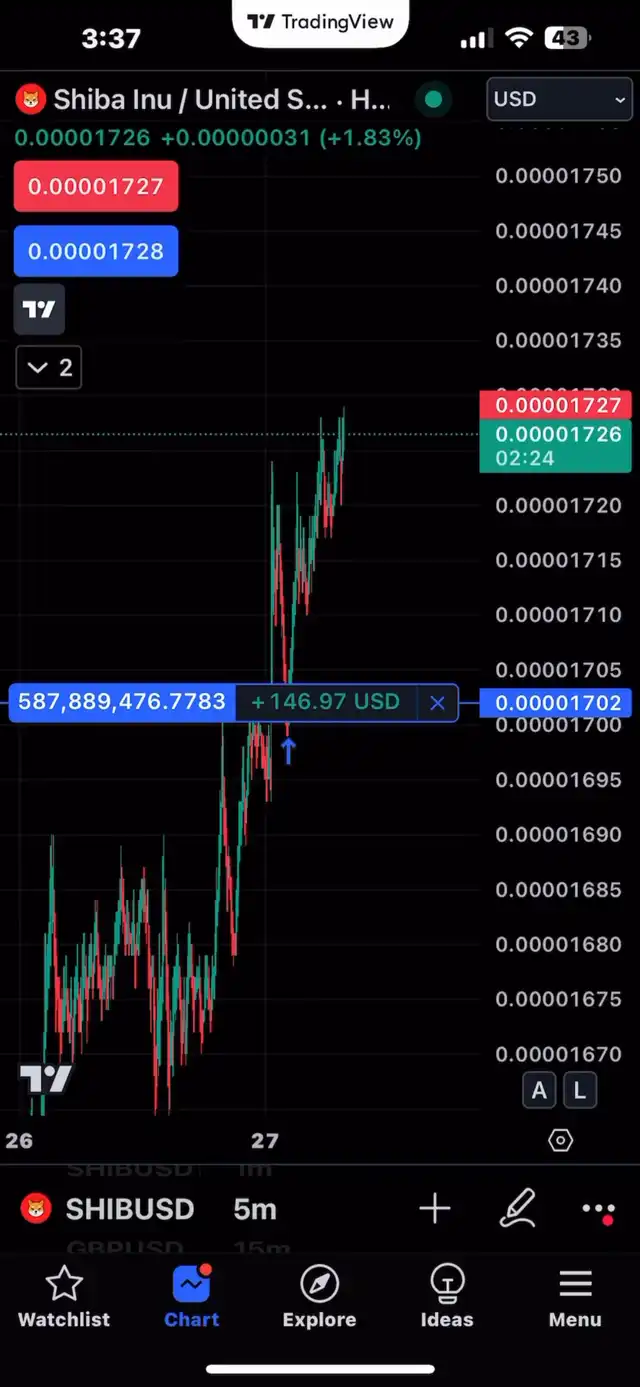
Task: Switch to the Watchlist tab
Action: coord(64,1296)
